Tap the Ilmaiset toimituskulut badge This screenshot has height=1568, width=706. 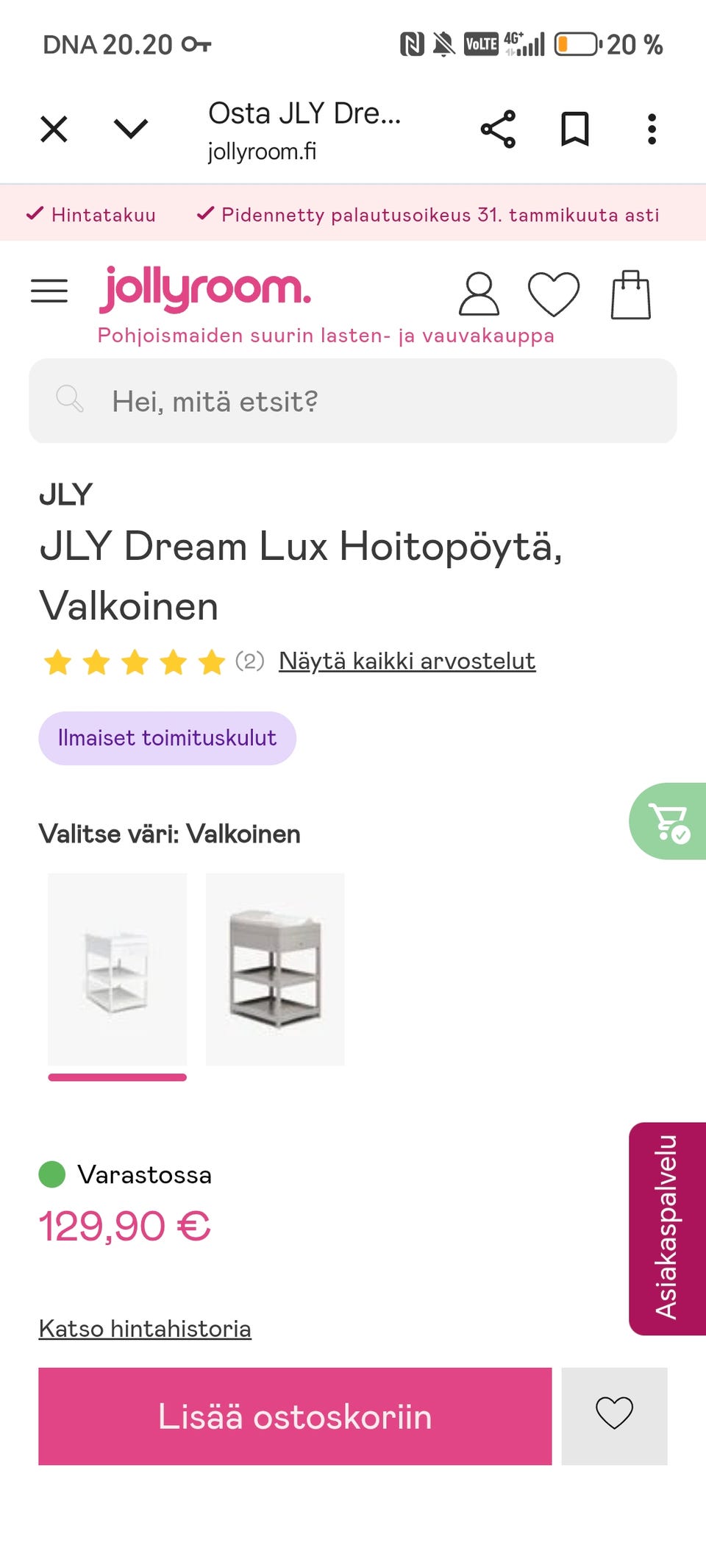click(167, 737)
